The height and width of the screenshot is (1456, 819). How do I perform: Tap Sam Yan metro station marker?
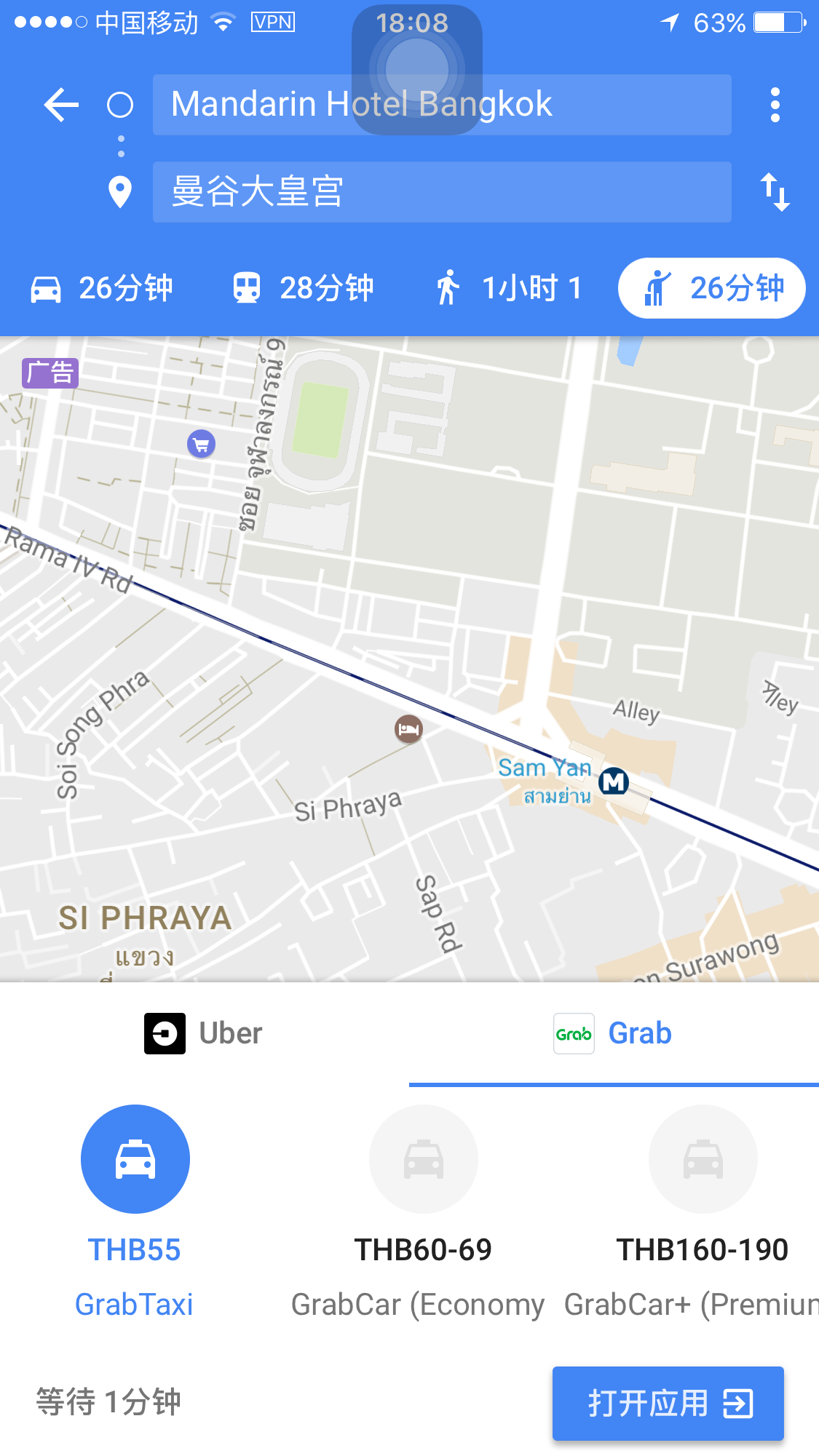point(614,782)
